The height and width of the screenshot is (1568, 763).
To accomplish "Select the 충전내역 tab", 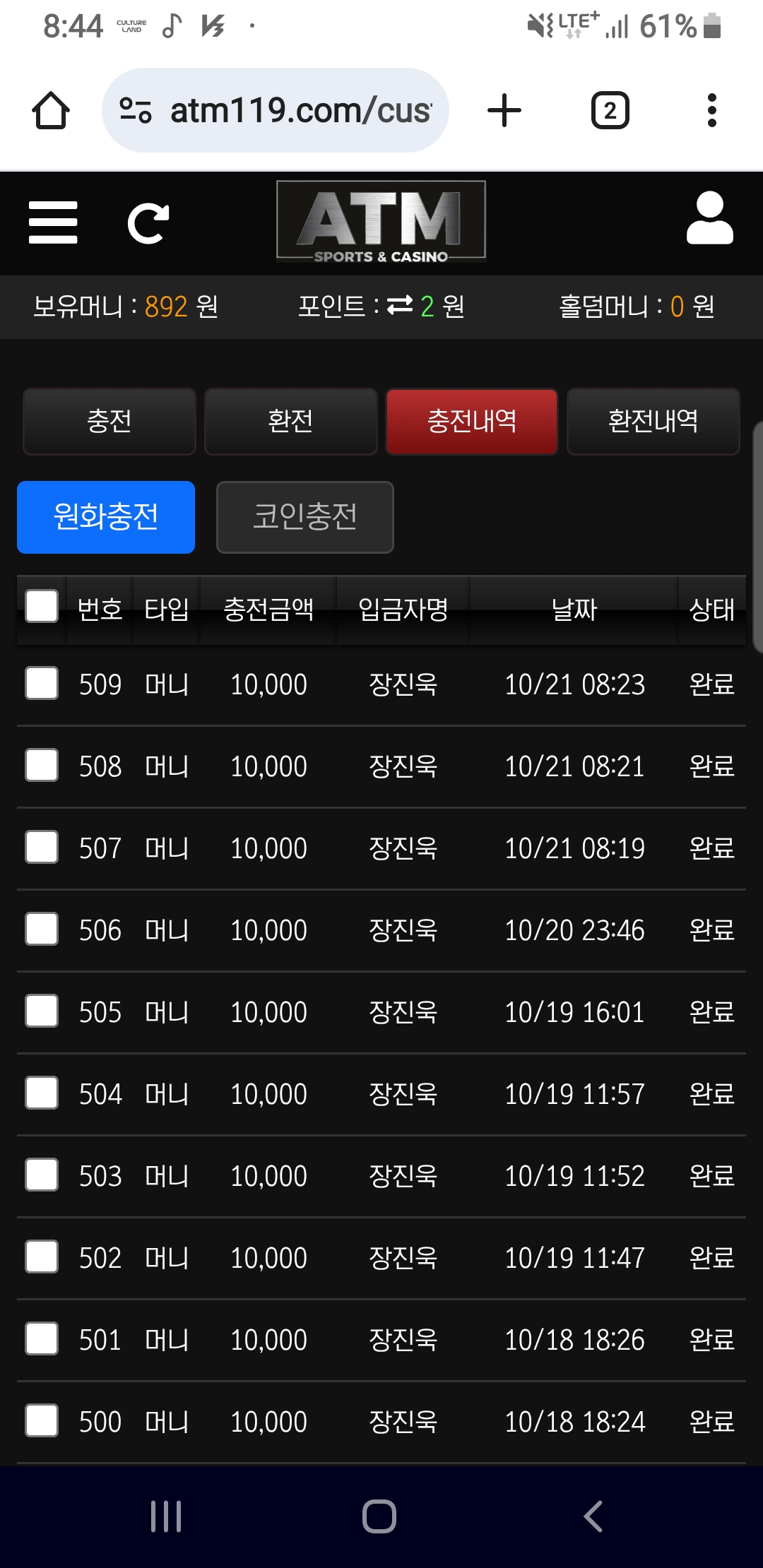I will [472, 421].
